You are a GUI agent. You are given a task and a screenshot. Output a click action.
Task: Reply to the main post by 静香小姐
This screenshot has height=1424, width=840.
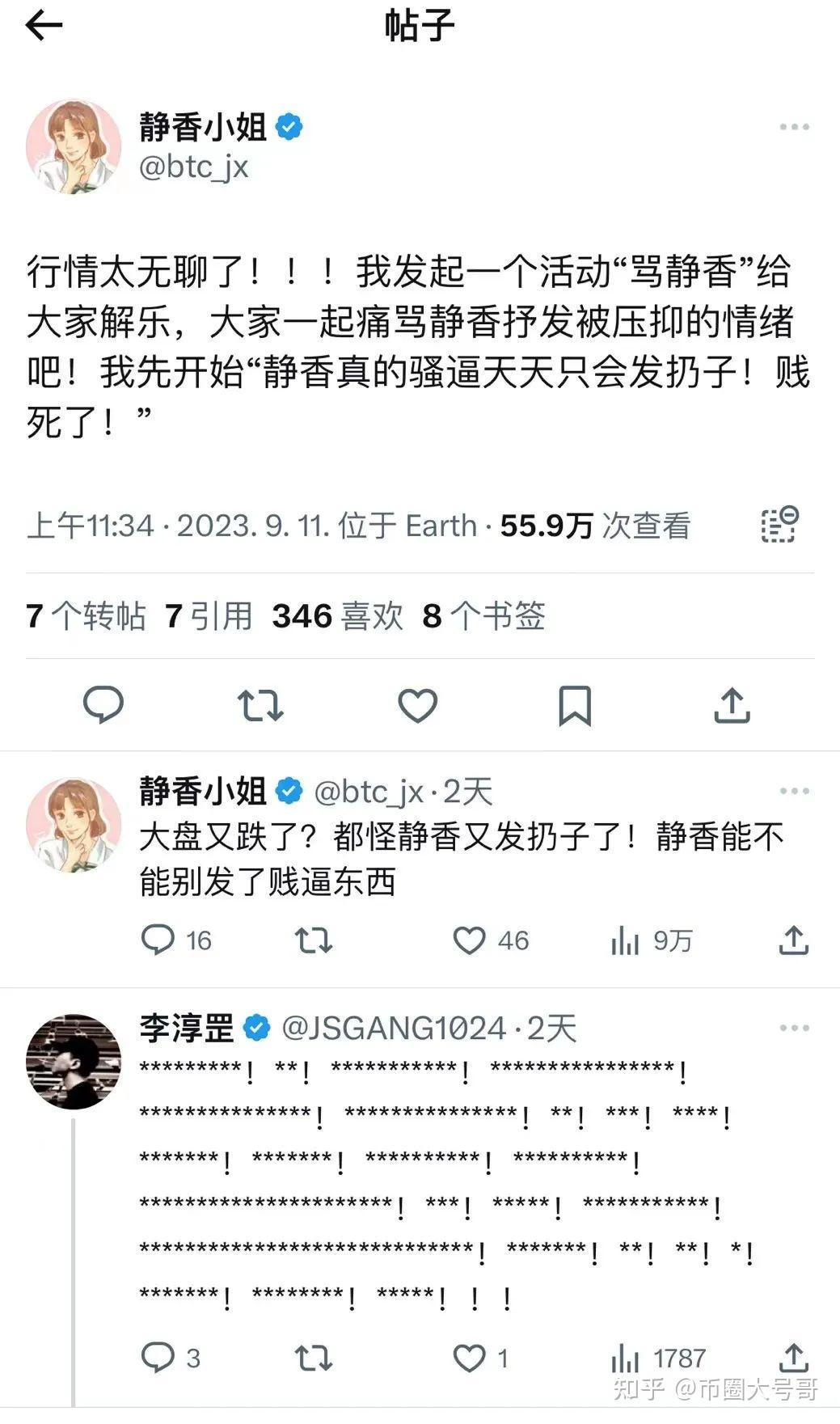(x=103, y=704)
